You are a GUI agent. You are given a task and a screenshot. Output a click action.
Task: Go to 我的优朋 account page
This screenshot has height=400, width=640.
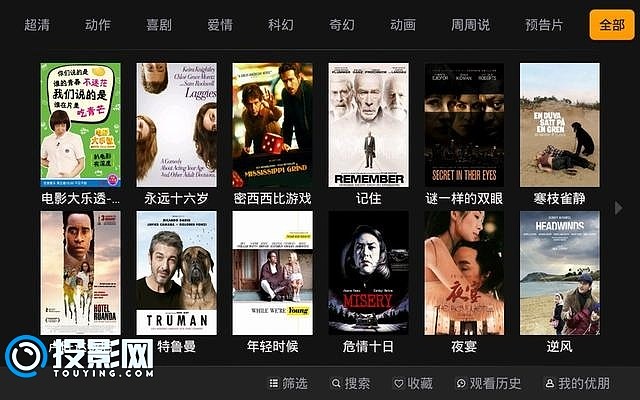(x=576, y=383)
